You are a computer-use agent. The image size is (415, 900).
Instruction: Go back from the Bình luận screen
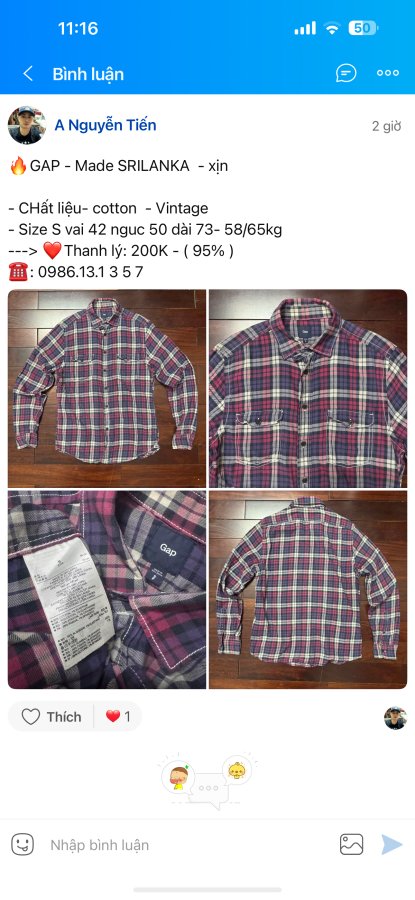pyautogui.click(x=28, y=73)
